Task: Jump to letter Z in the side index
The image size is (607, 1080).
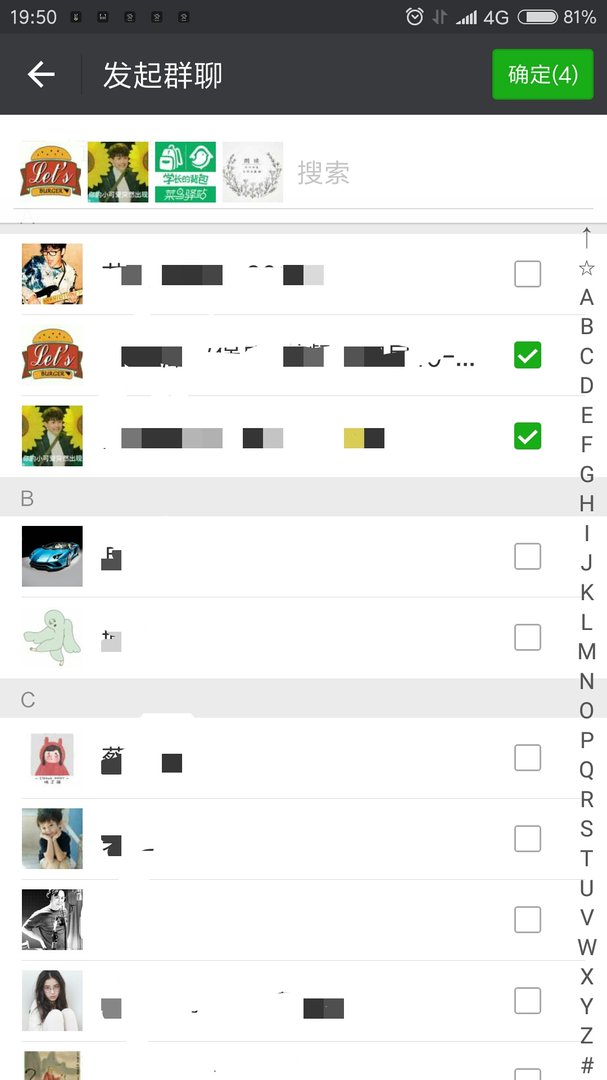Action: click(x=587, y=1036)
